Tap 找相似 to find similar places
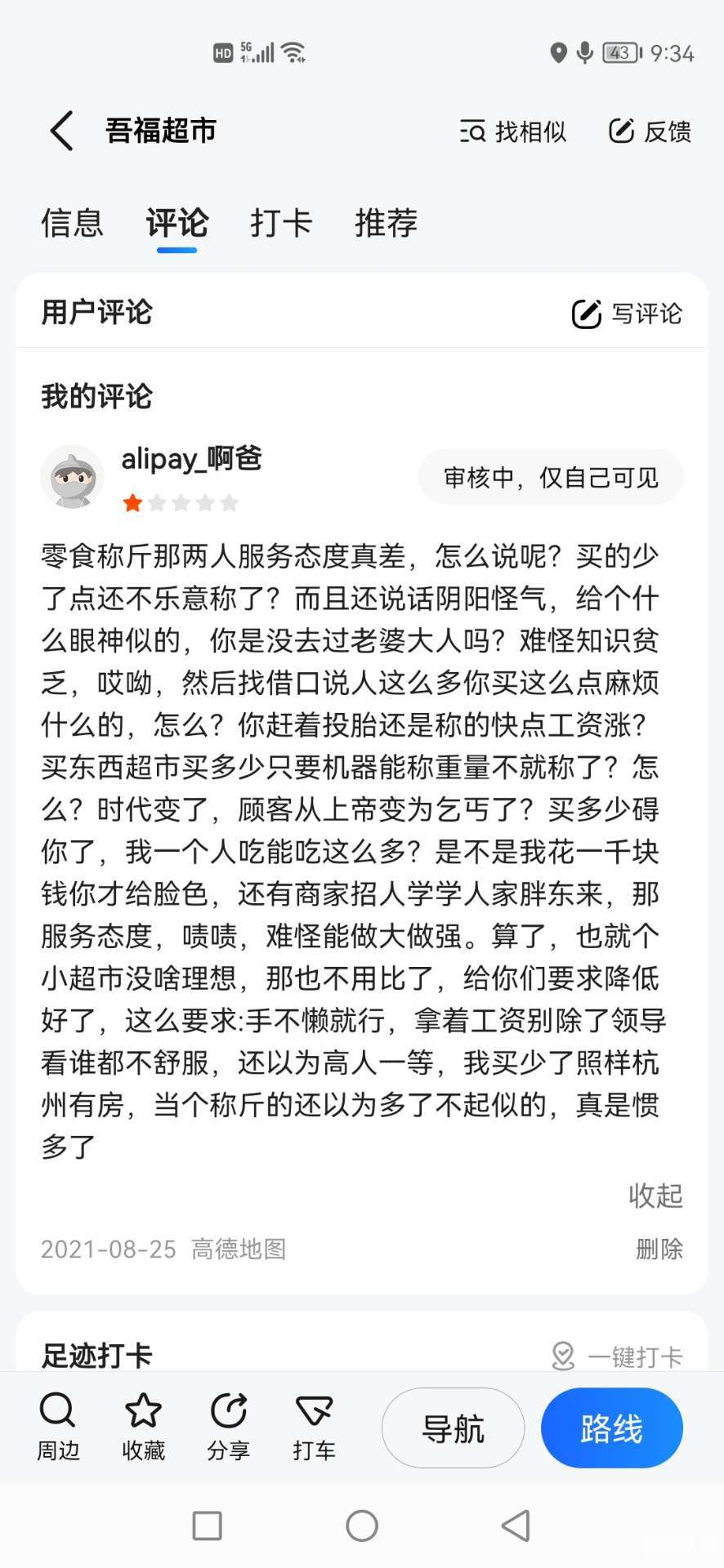Screen dimensions: 724x1568 513,131
